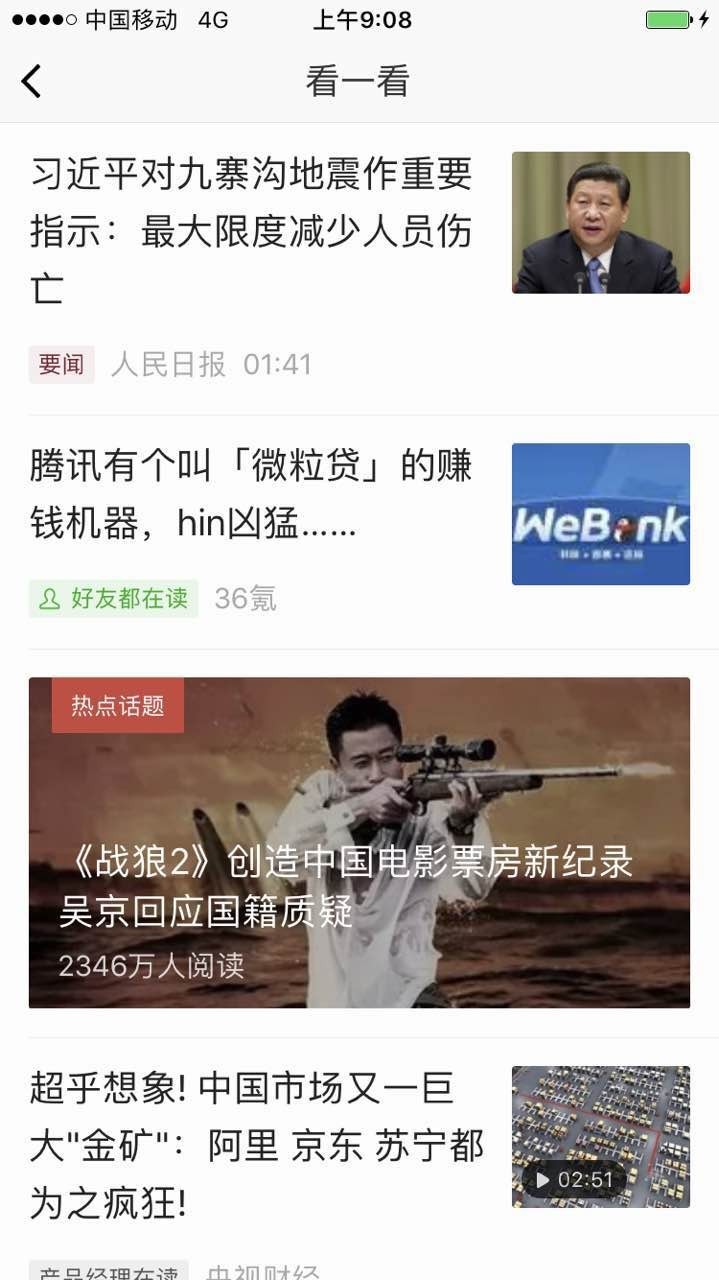Open the 九寨沟地震 news article
Image resolution: width=719 pixels, height=1280 pixels.
tap(250, 231)
